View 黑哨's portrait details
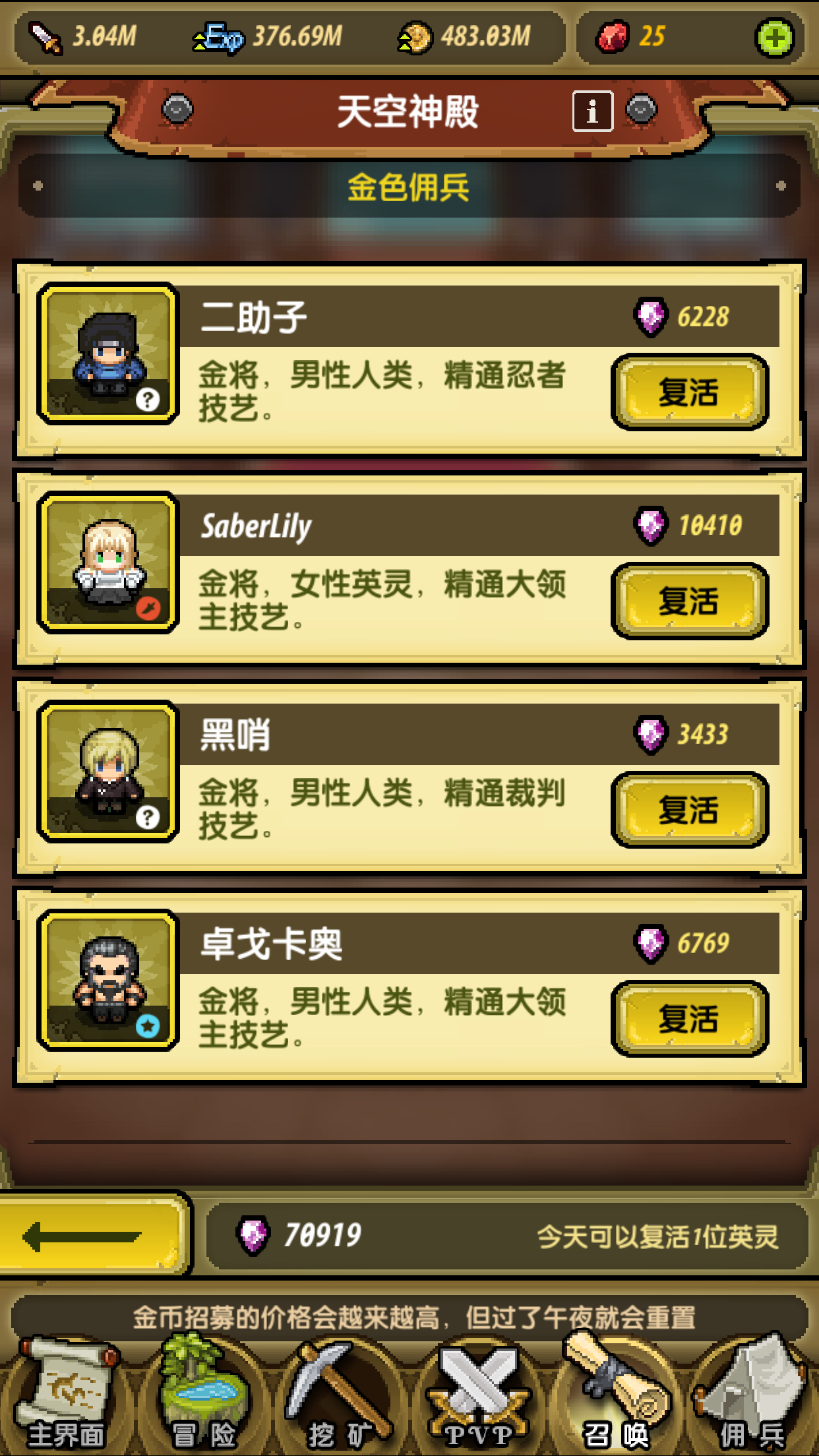The height and width of the screenshot is (1456, 819). click(108, 772)
